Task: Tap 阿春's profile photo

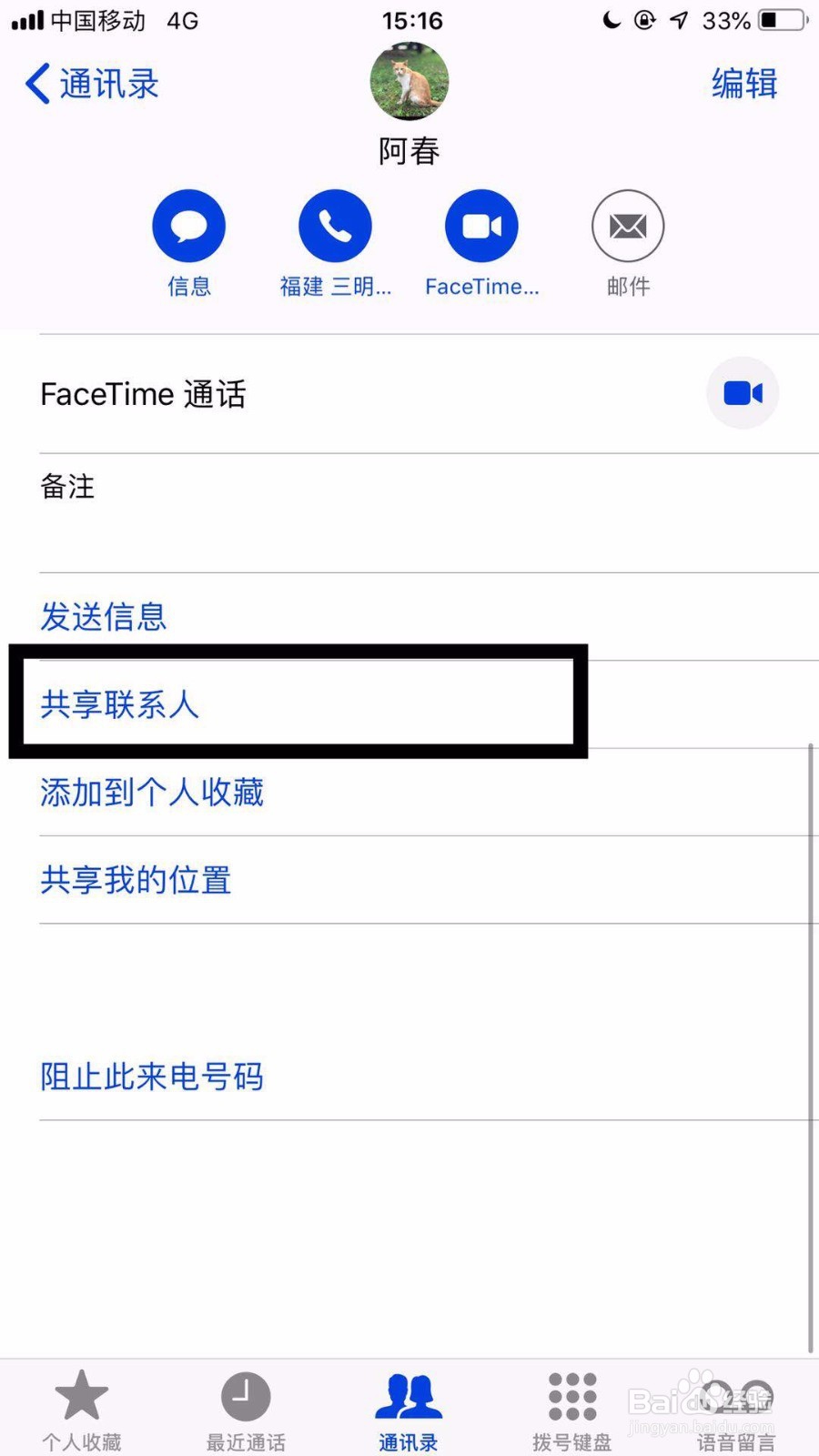Action: point(409,81)
